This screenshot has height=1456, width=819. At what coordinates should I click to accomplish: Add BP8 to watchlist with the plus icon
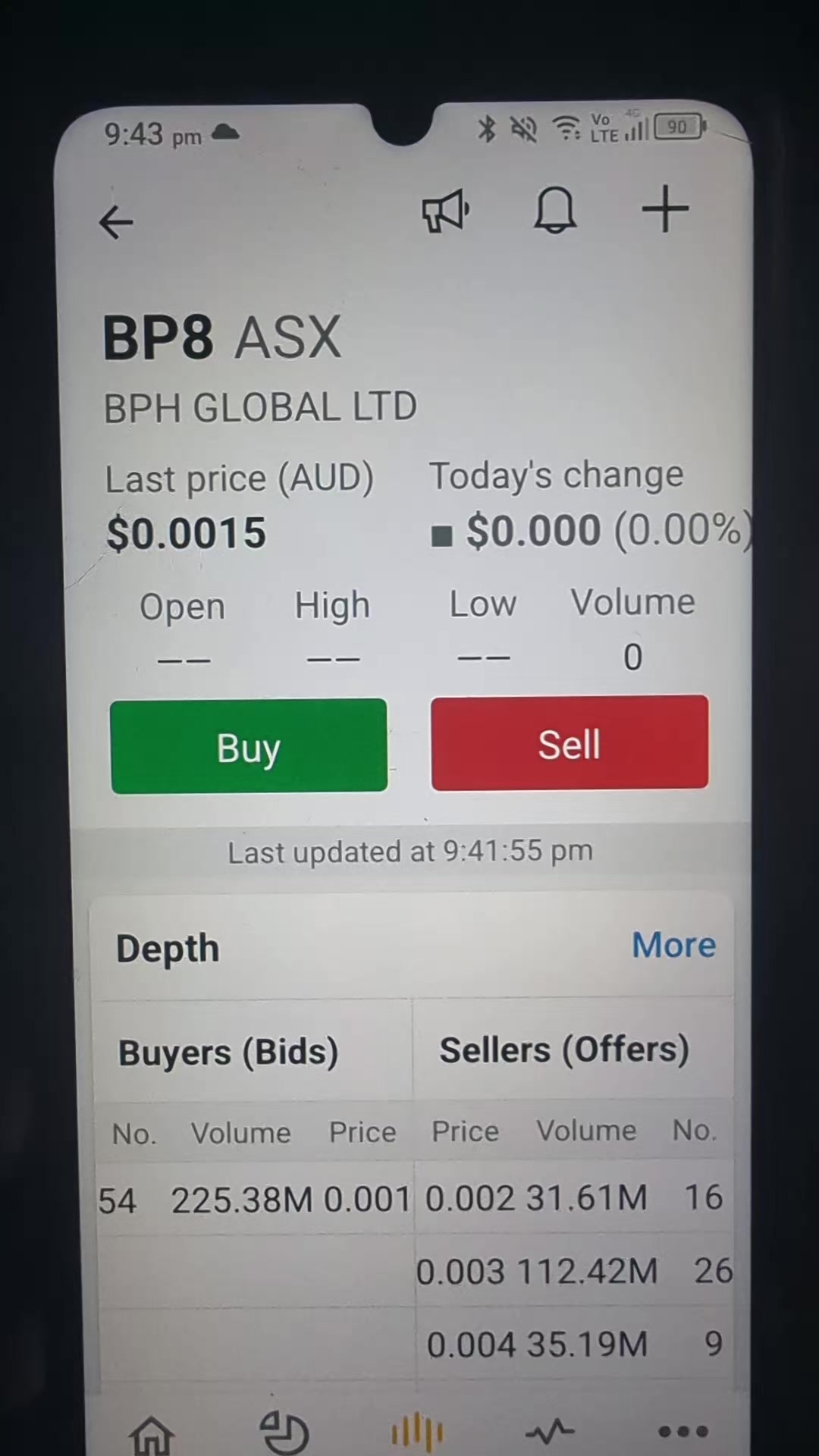click(665, 208)
